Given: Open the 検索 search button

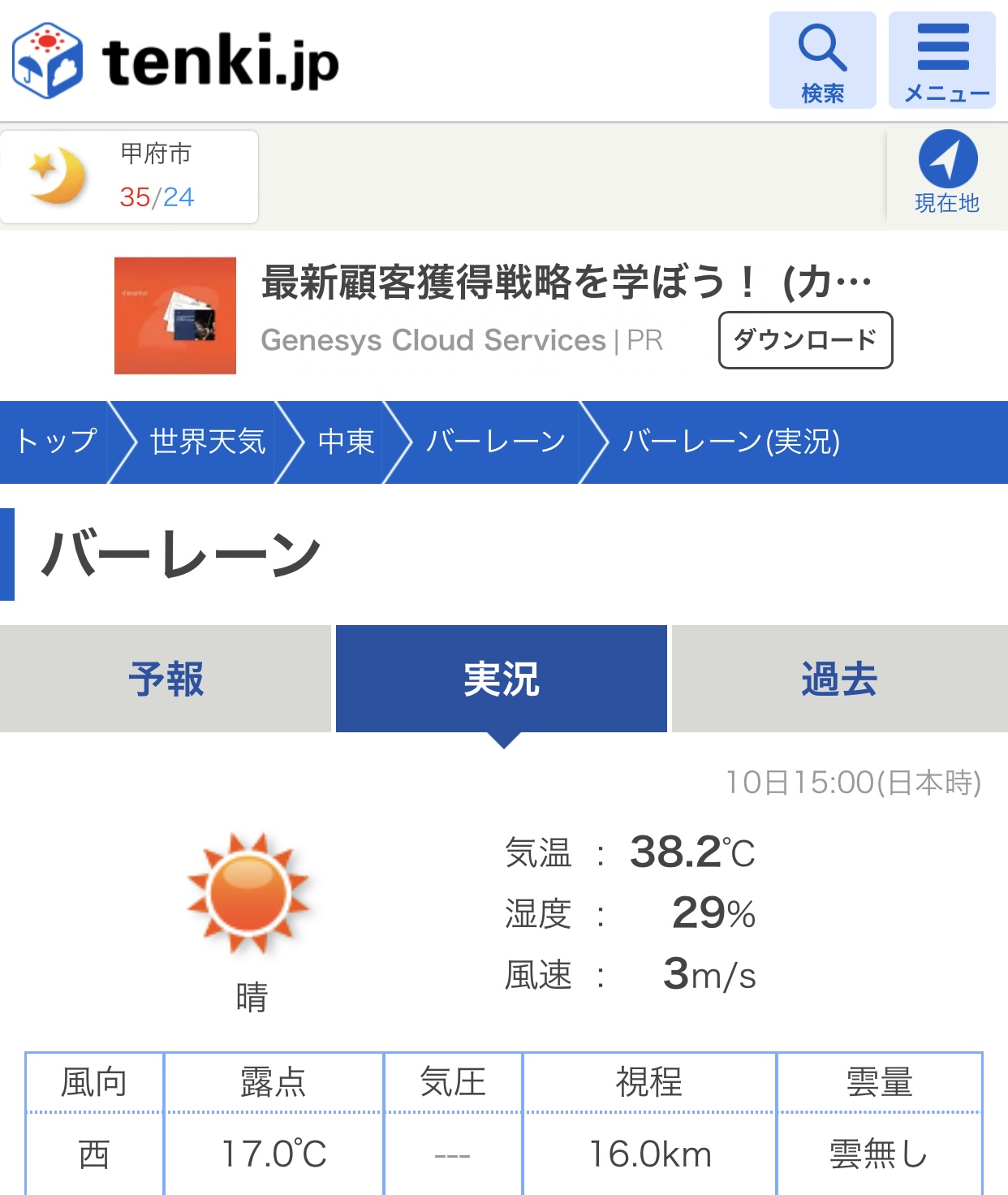Looking at the screenshot, I should [x=822, y=60].
